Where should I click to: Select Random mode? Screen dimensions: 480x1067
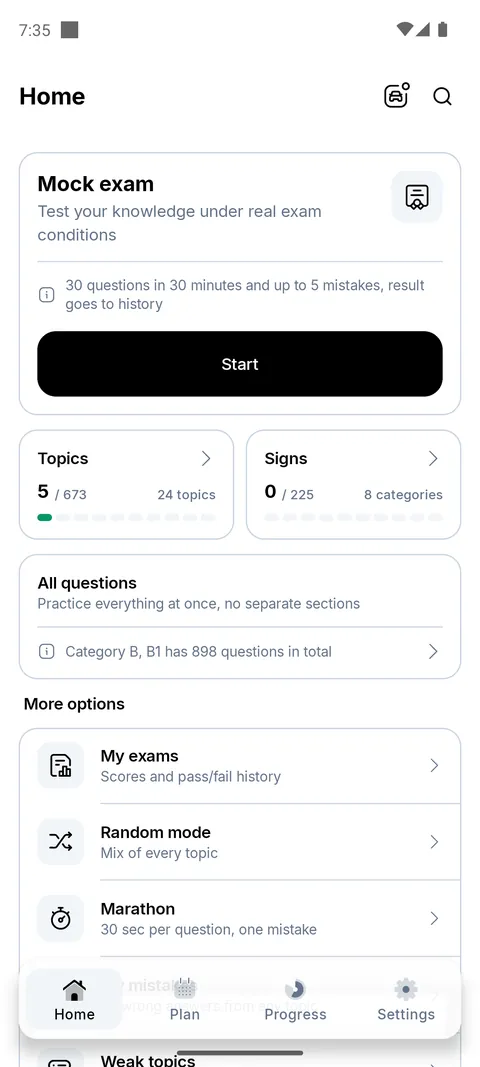click(x=240, y=842)
